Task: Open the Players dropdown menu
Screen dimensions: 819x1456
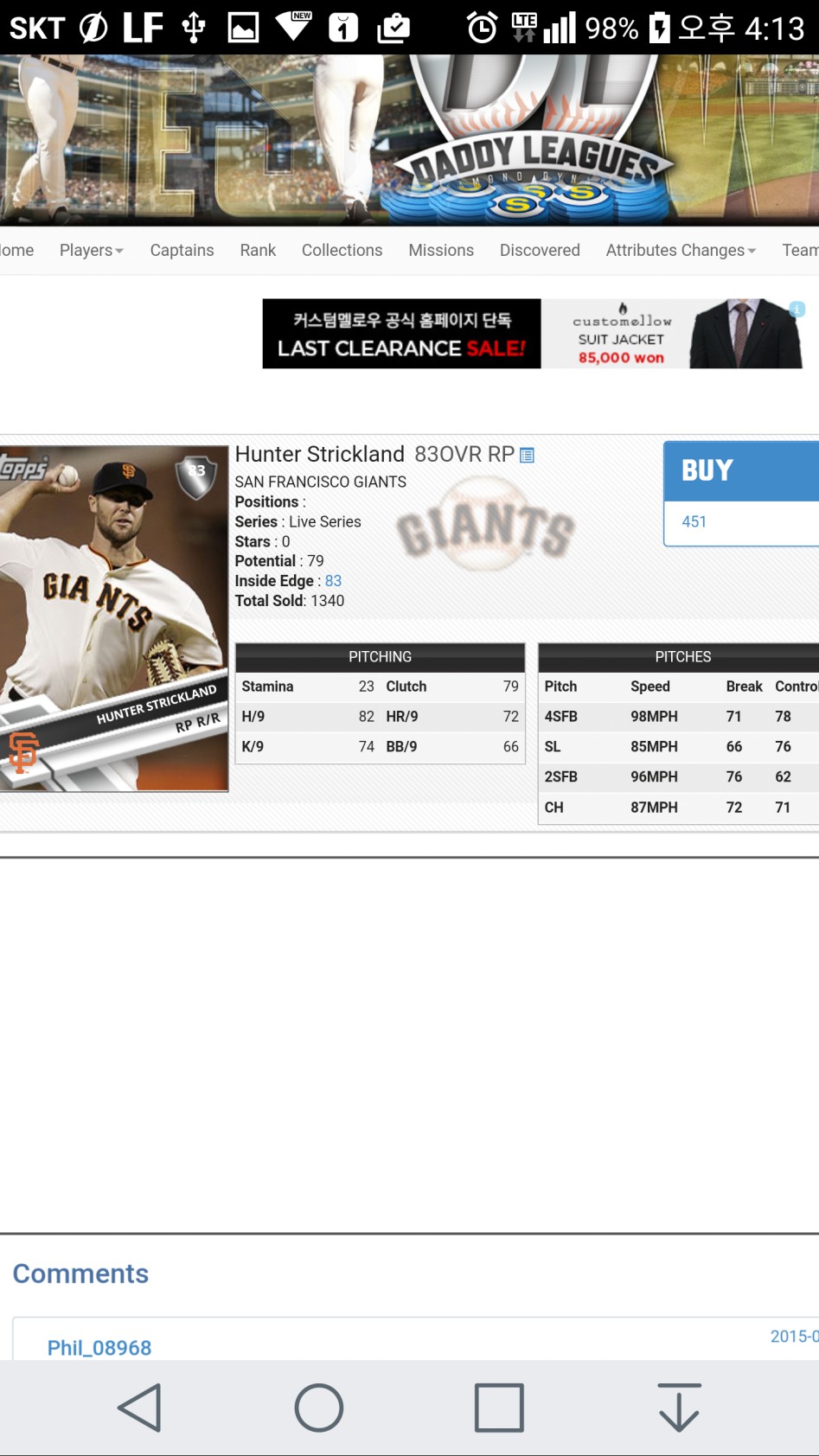Action: click(91, 250)
